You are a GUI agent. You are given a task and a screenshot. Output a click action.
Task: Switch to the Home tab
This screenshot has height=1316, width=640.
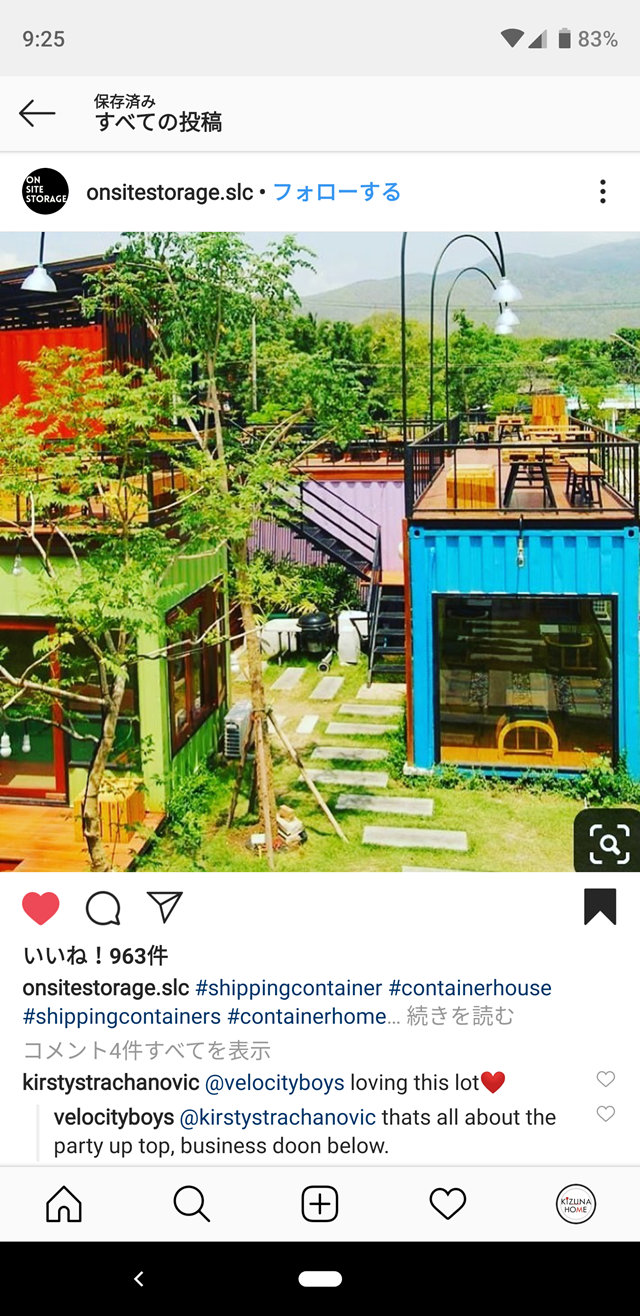64,1204
